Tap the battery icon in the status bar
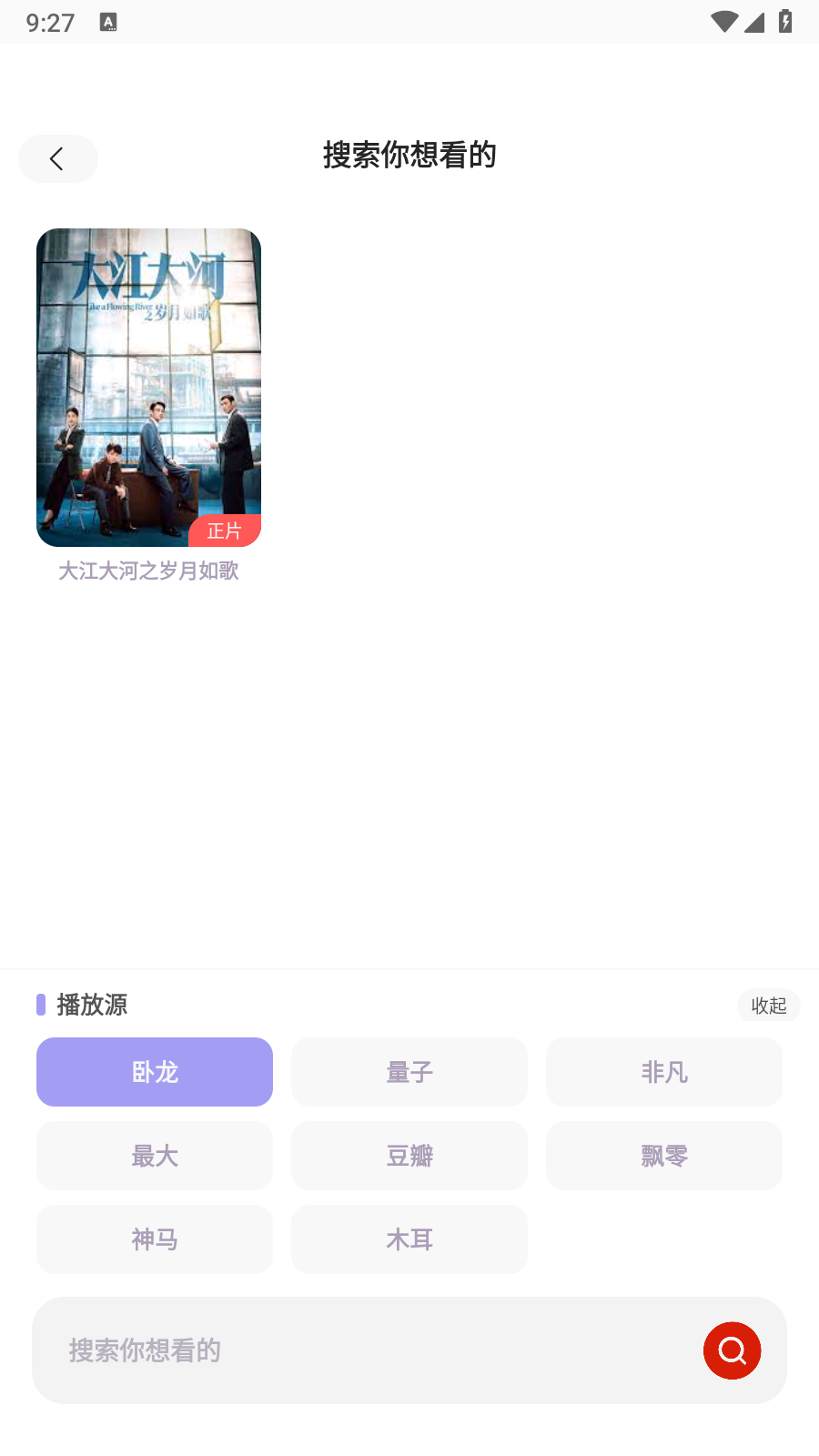The image size is (819, 1456). pos(784,23)
